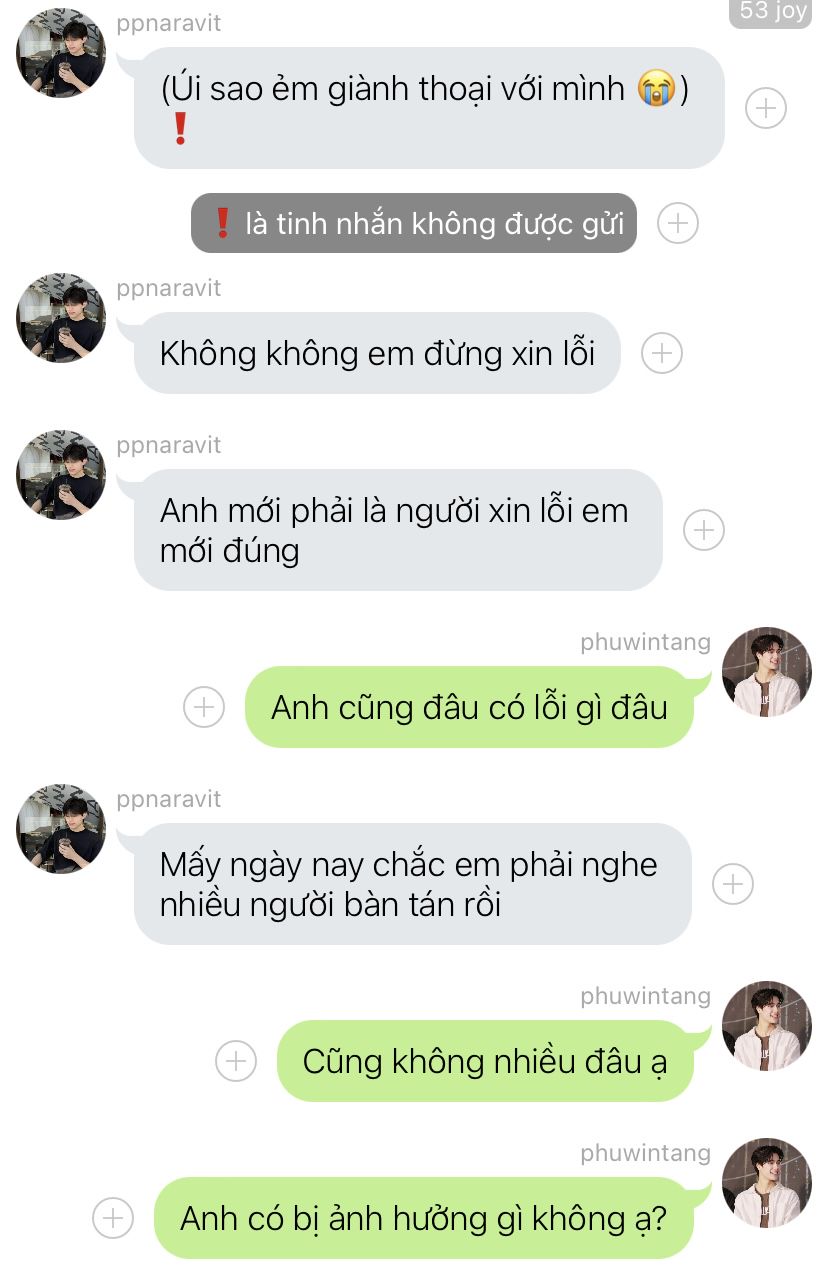Screen dimensions: 828x1282
Task: Tap the plus beside "Không không em đừng xin lỗi"
Action: [x=661, y=353]
